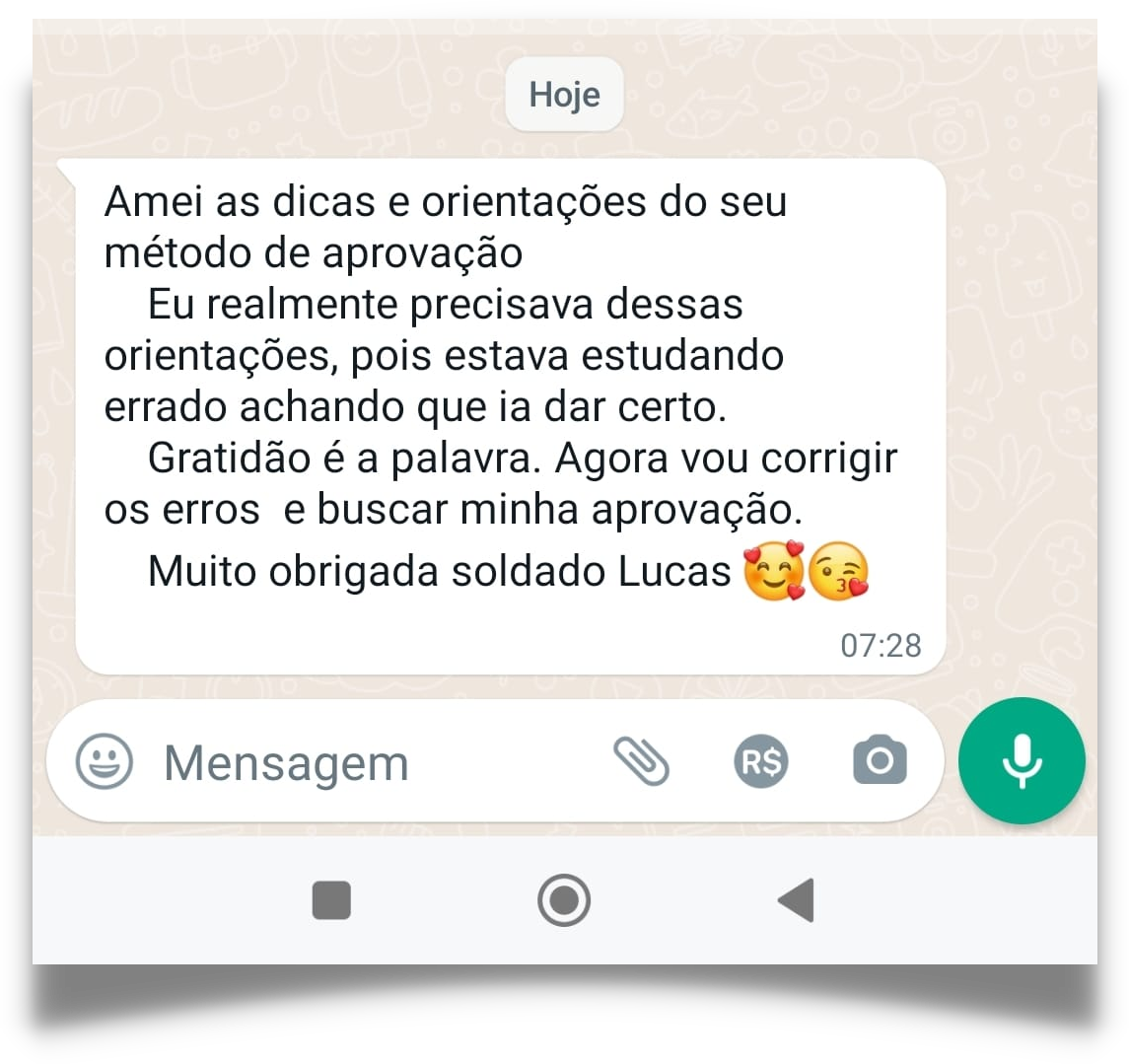Open the camera from the message bar
The height and width of the screenshot is (1064, 1129).
point(880,762)
